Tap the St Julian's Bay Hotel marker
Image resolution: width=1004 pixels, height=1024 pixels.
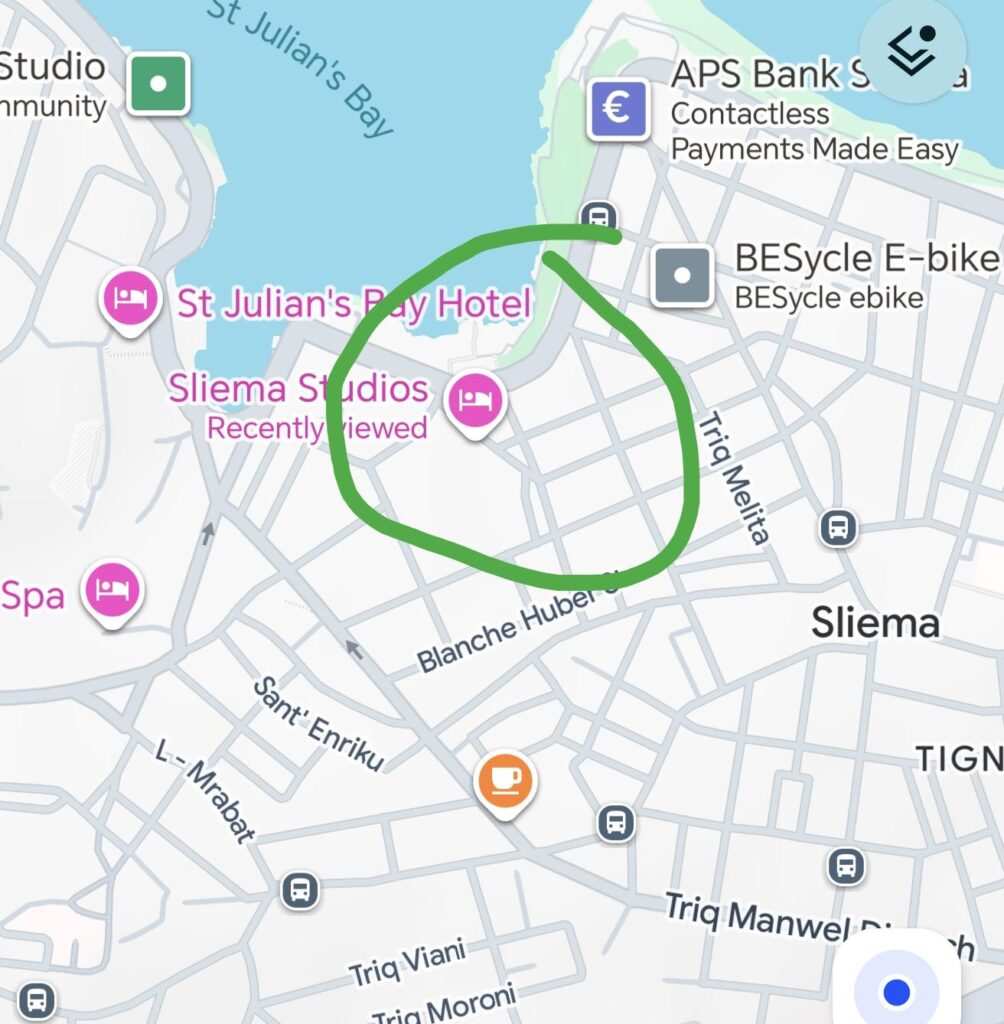pyautogui.click(x=129, y=296)
